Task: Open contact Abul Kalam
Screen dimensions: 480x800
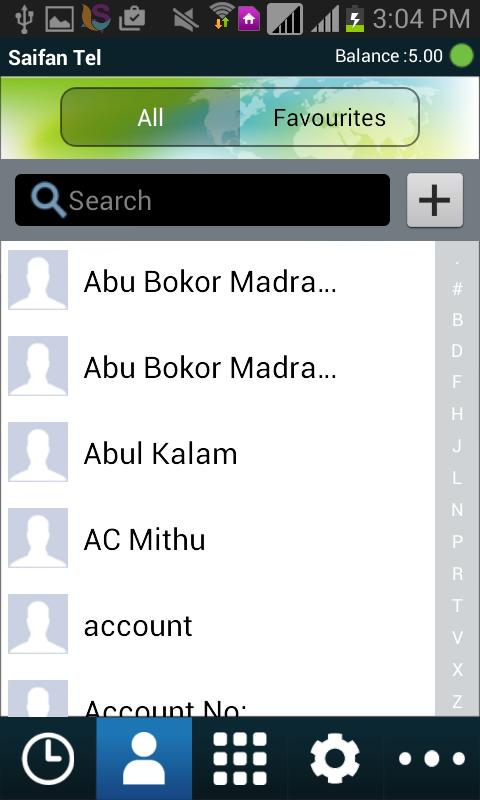Action: 218,454
